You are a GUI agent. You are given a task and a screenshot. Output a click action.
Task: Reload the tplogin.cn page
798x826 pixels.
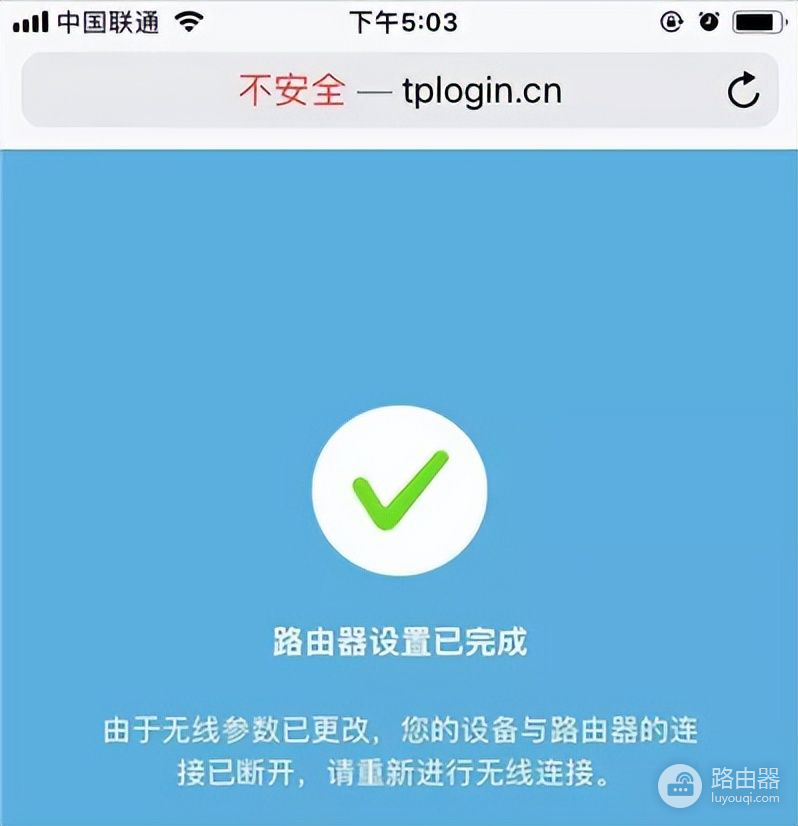pos(742,91)
